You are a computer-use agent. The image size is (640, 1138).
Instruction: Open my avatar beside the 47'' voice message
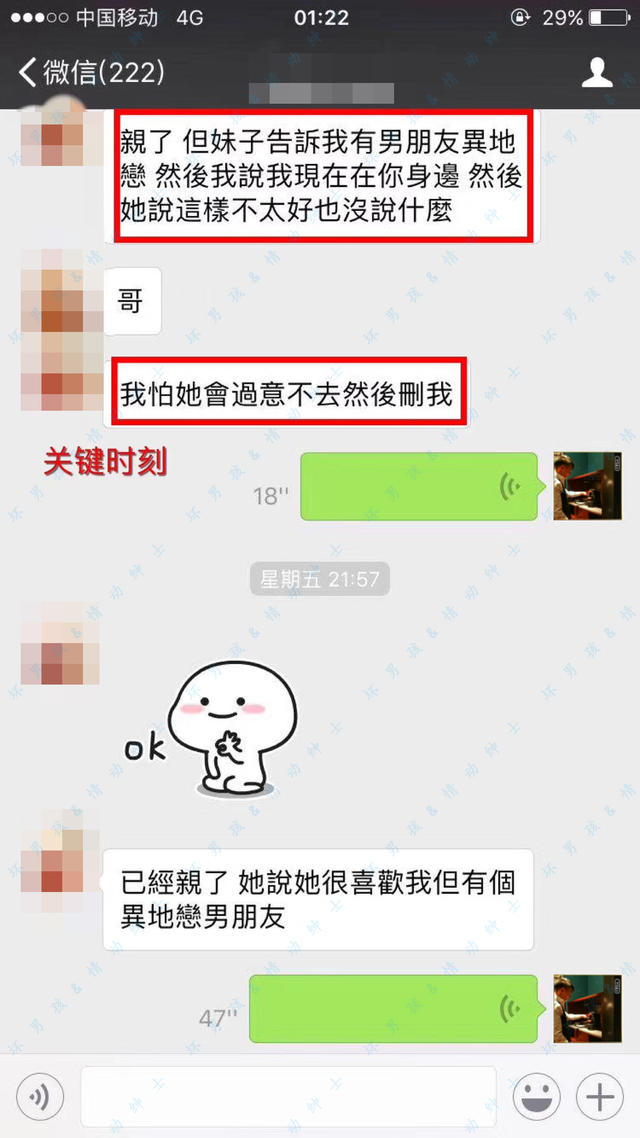pyautogui.click(x=575, y=1008)
